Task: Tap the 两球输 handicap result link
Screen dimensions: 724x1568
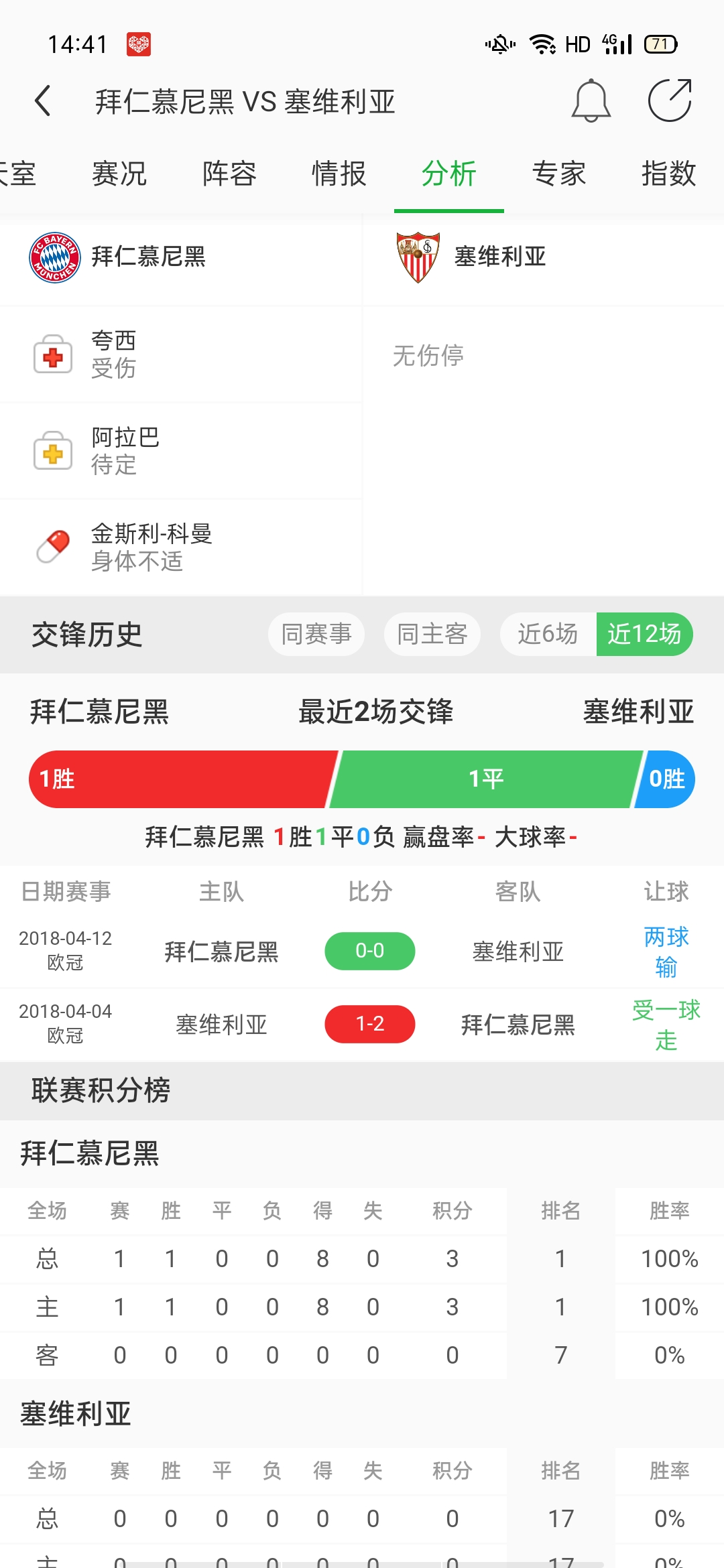Action: [666, 952]
